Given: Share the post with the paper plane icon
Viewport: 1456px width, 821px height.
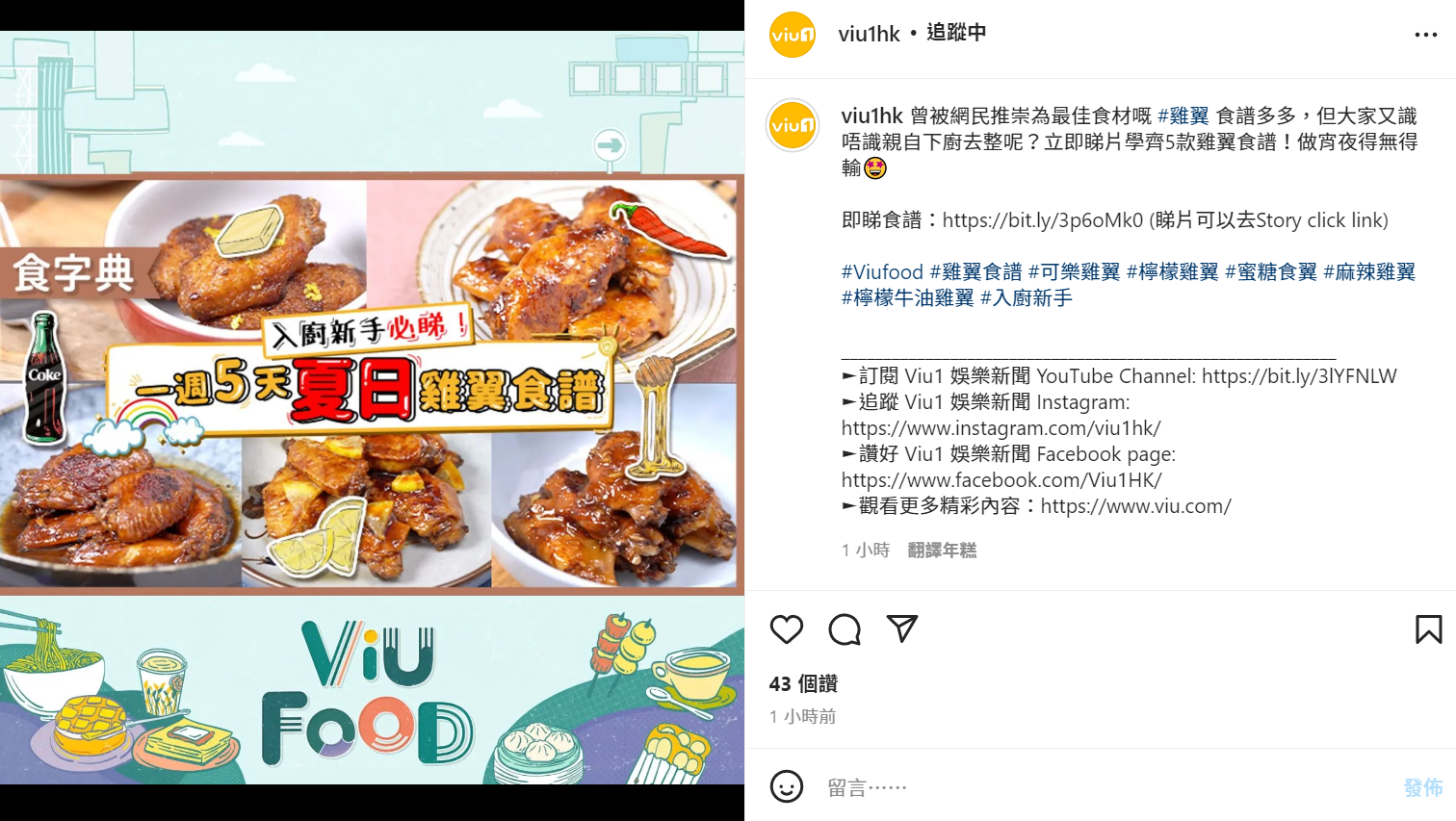Looking at the screenshot, I should pyautogui.click(x=901, y=629).
